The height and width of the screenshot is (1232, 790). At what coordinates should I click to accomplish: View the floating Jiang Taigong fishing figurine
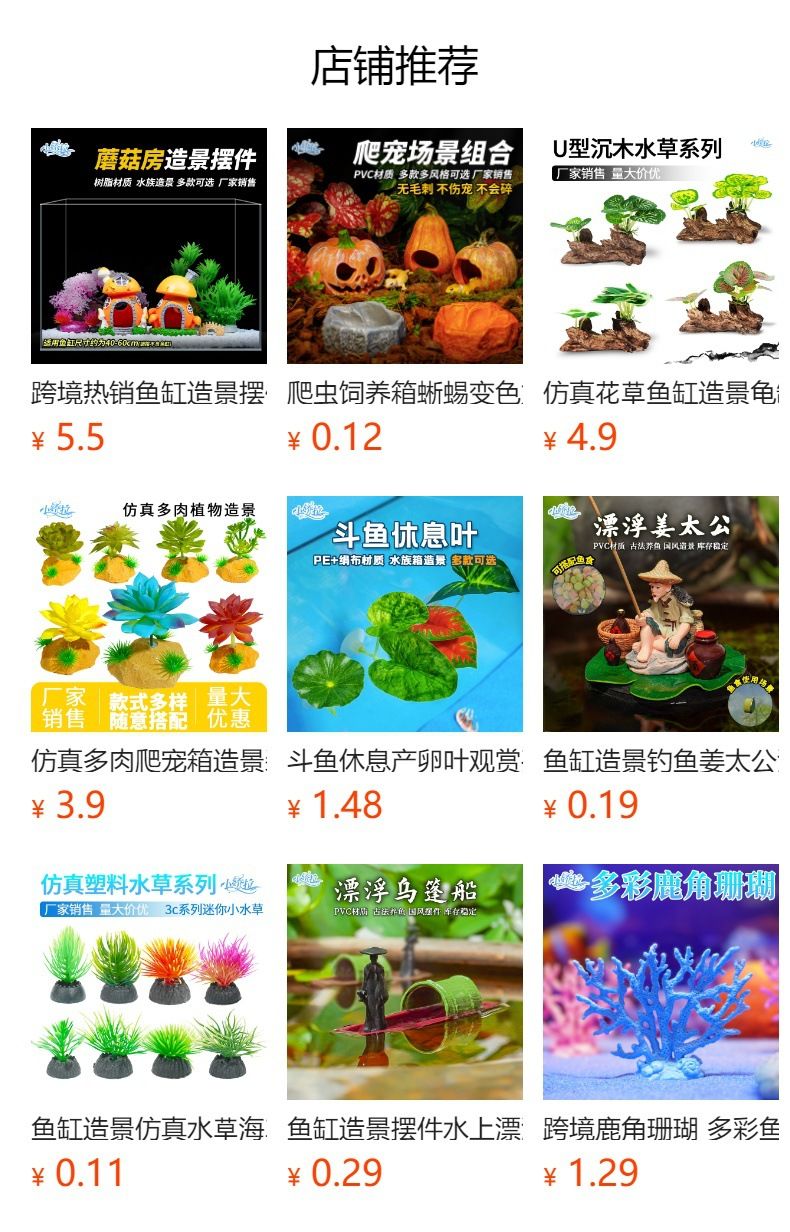coord(661,614)
